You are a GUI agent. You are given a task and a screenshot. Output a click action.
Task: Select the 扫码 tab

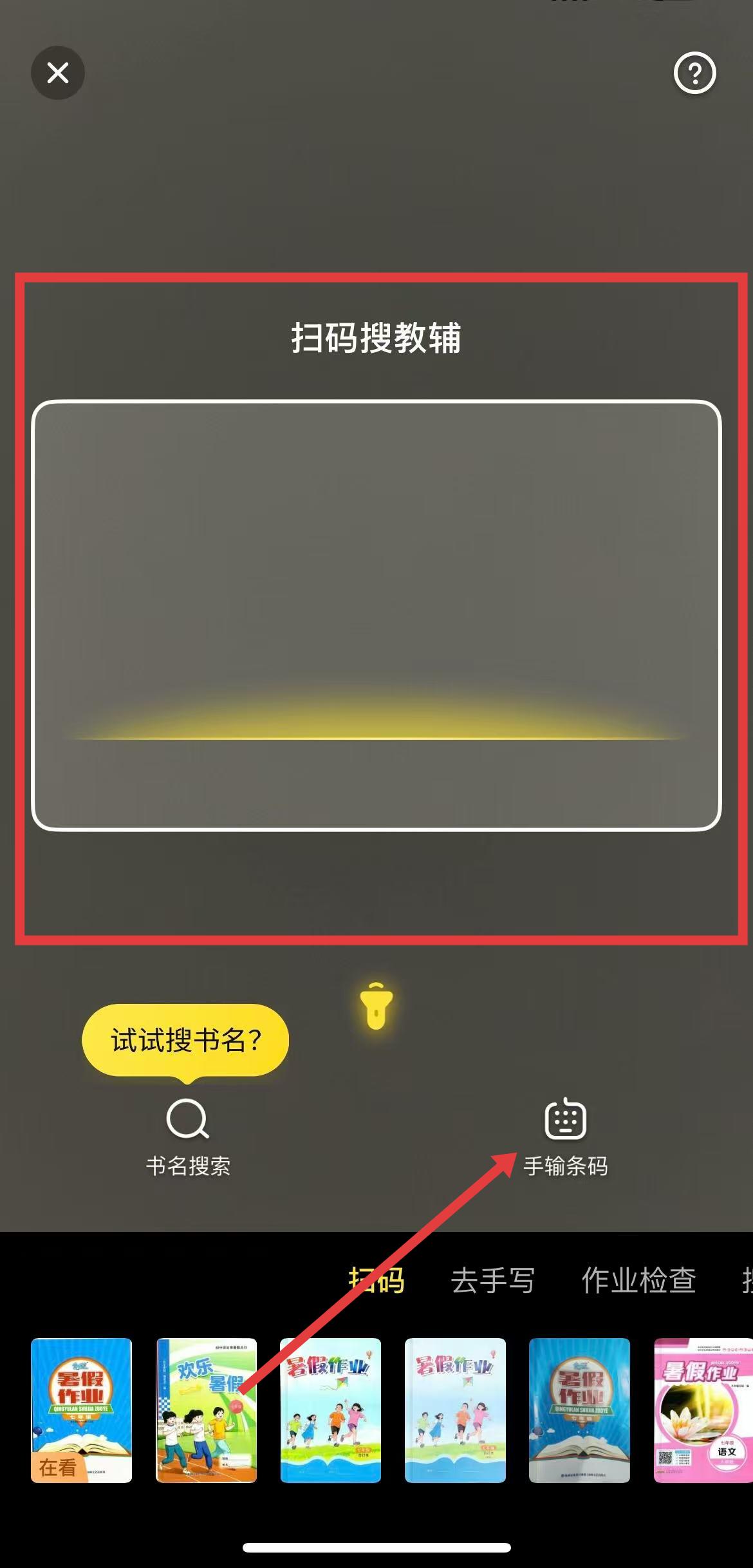click(376, 1280)
